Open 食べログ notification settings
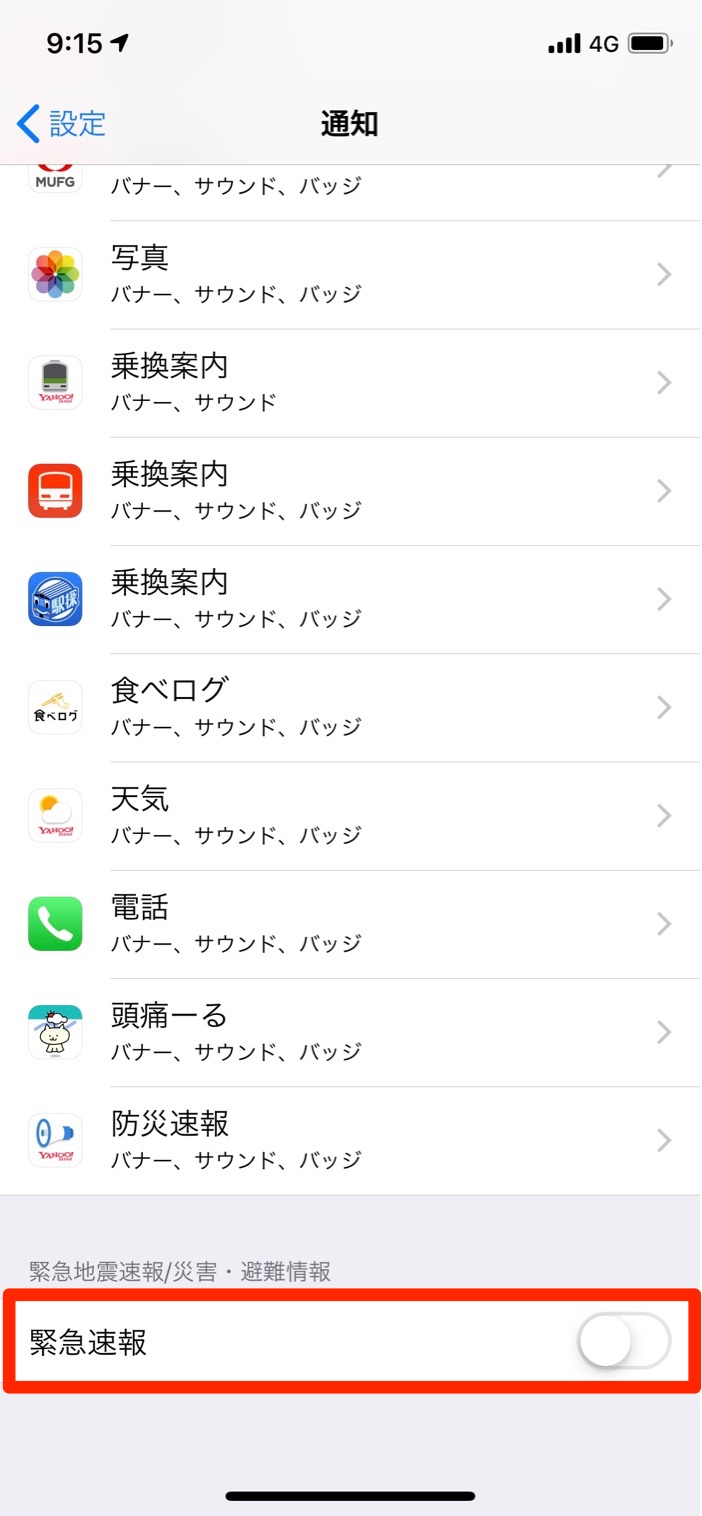The height and width of the screenshot is (1516, 702). 350,707
